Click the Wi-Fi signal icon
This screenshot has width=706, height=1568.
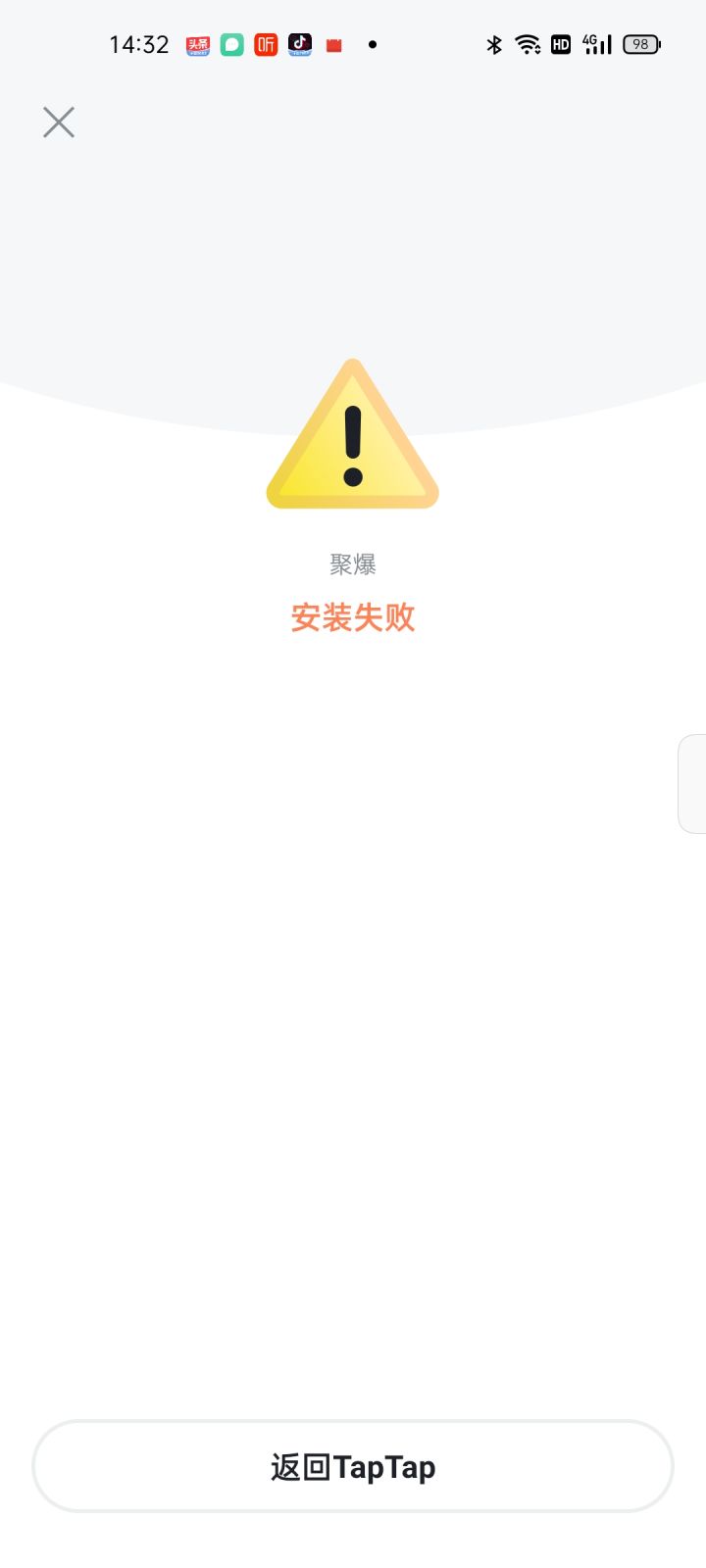pos(529,44)
